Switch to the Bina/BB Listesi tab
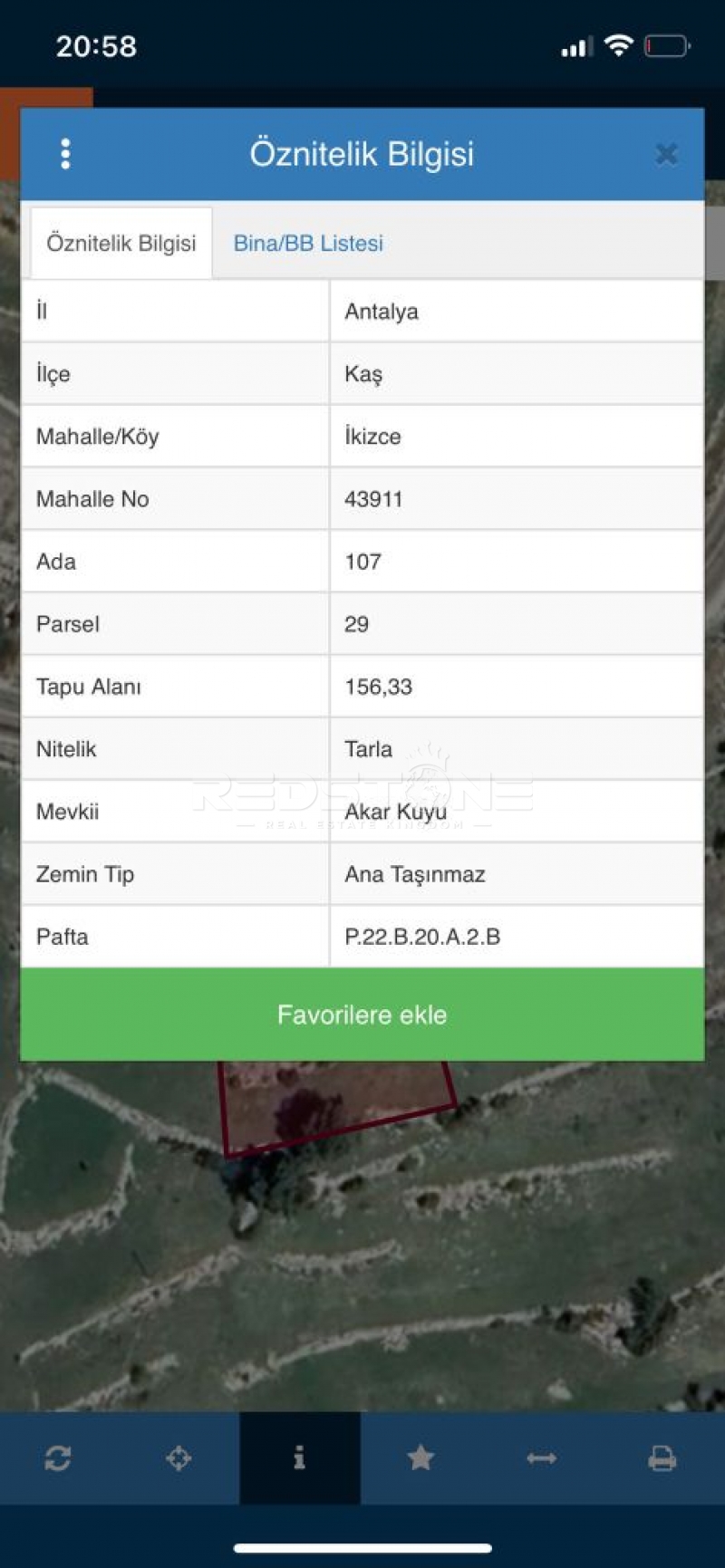 (x=308, y=243)
